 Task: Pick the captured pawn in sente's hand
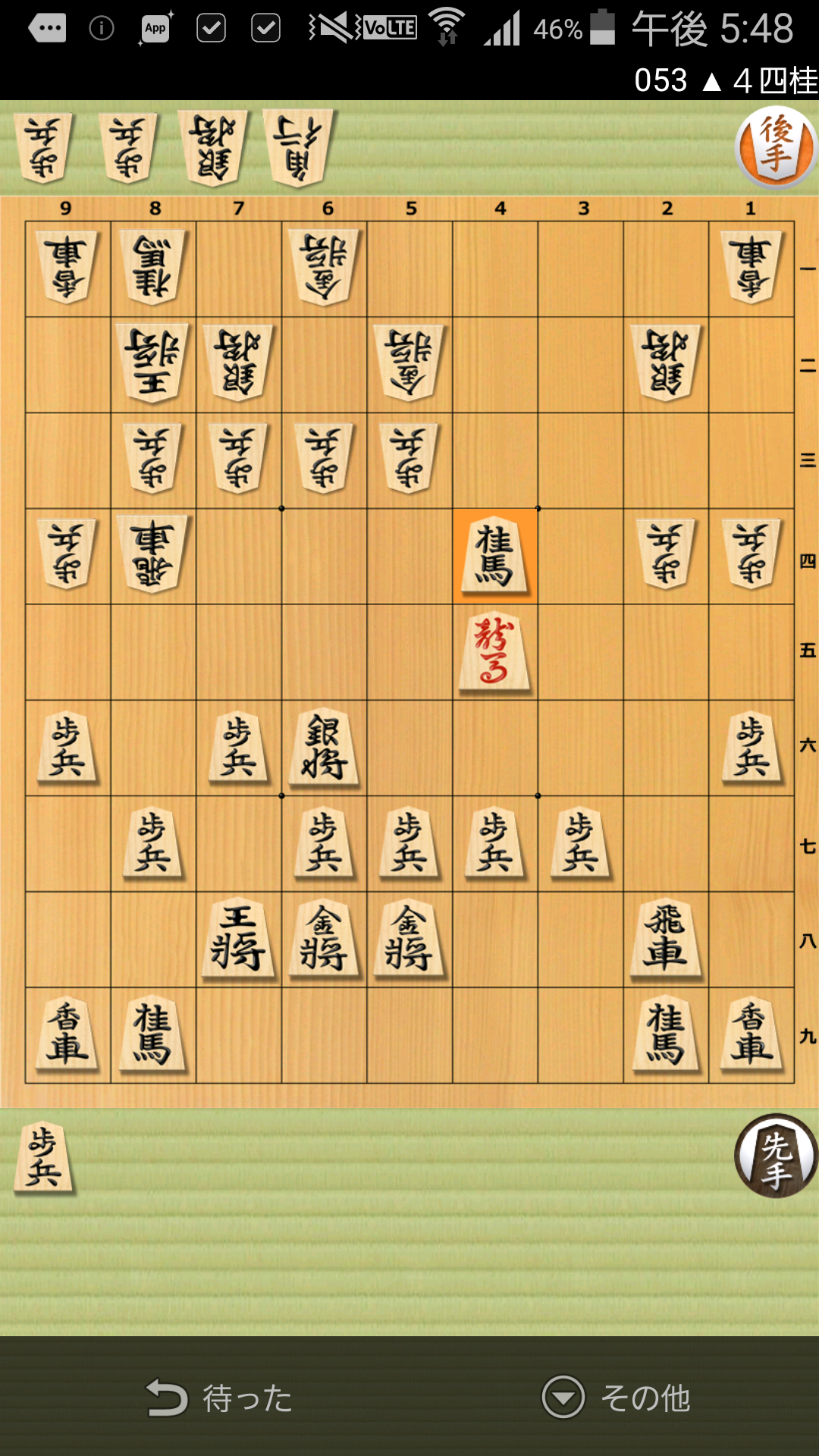(44, 1158)
